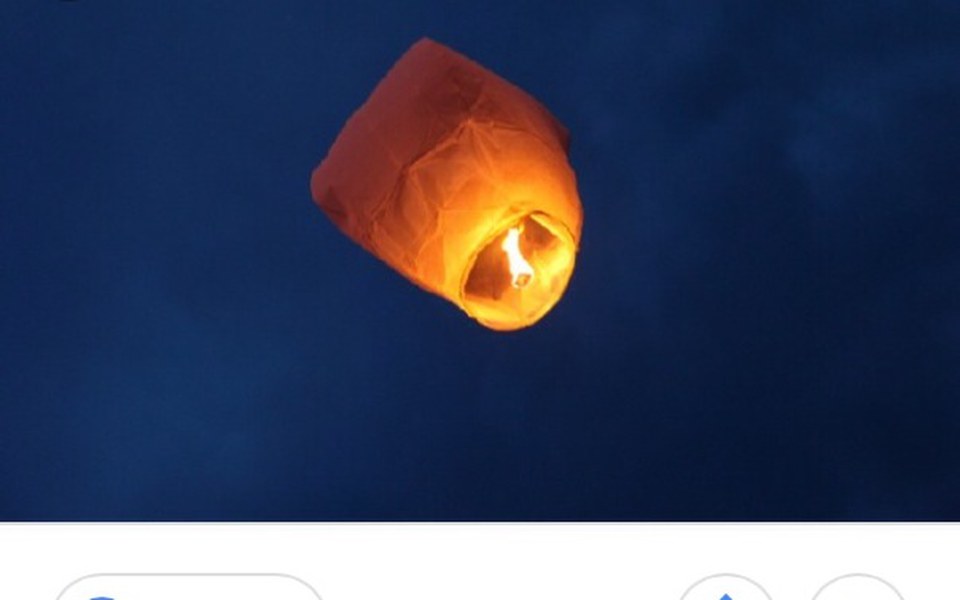
Task: Tap the pill-shaped button below the photo
Action: point(188,590)
